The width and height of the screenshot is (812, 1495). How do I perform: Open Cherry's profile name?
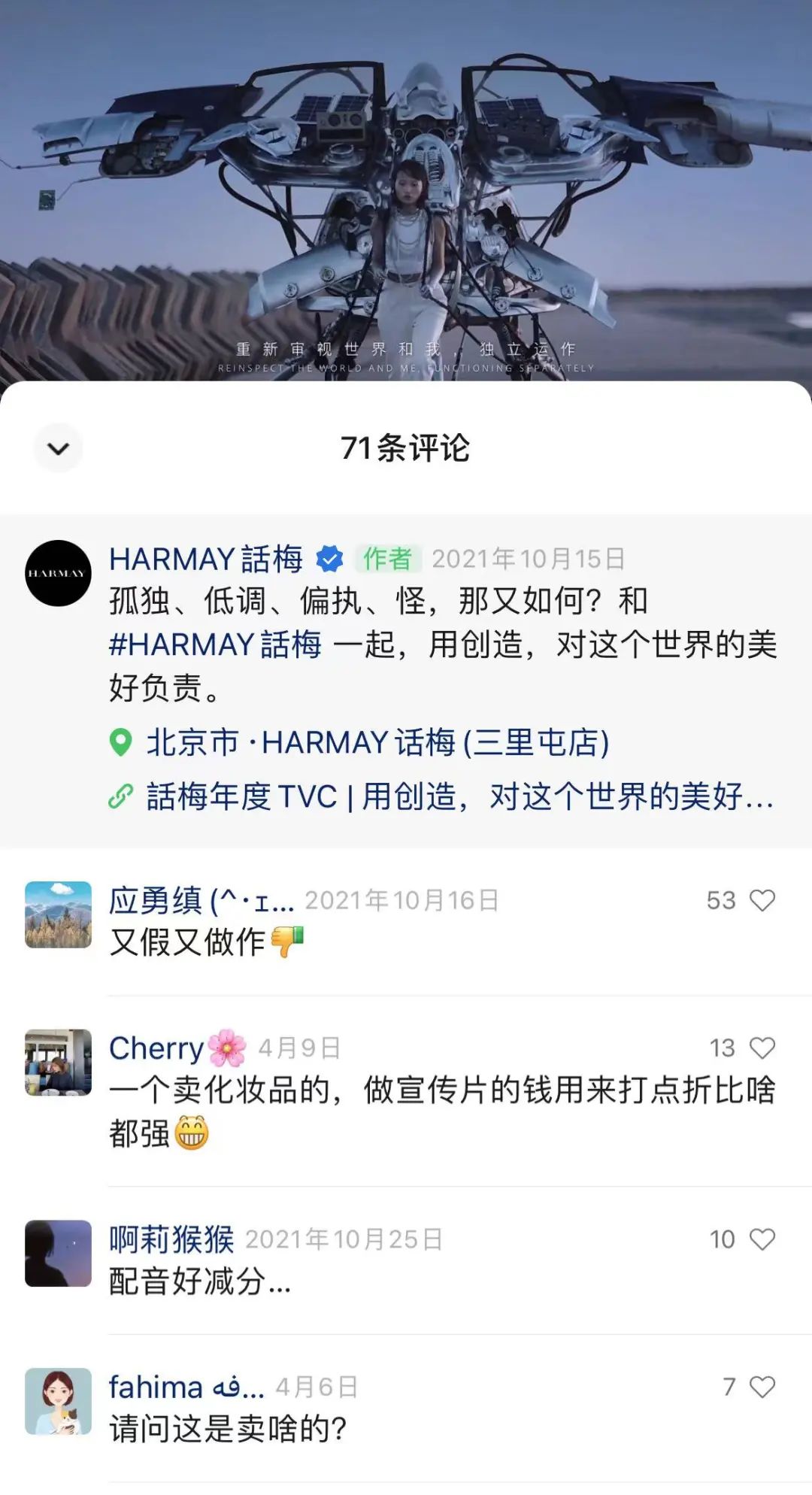click(x=156, y=1048)
